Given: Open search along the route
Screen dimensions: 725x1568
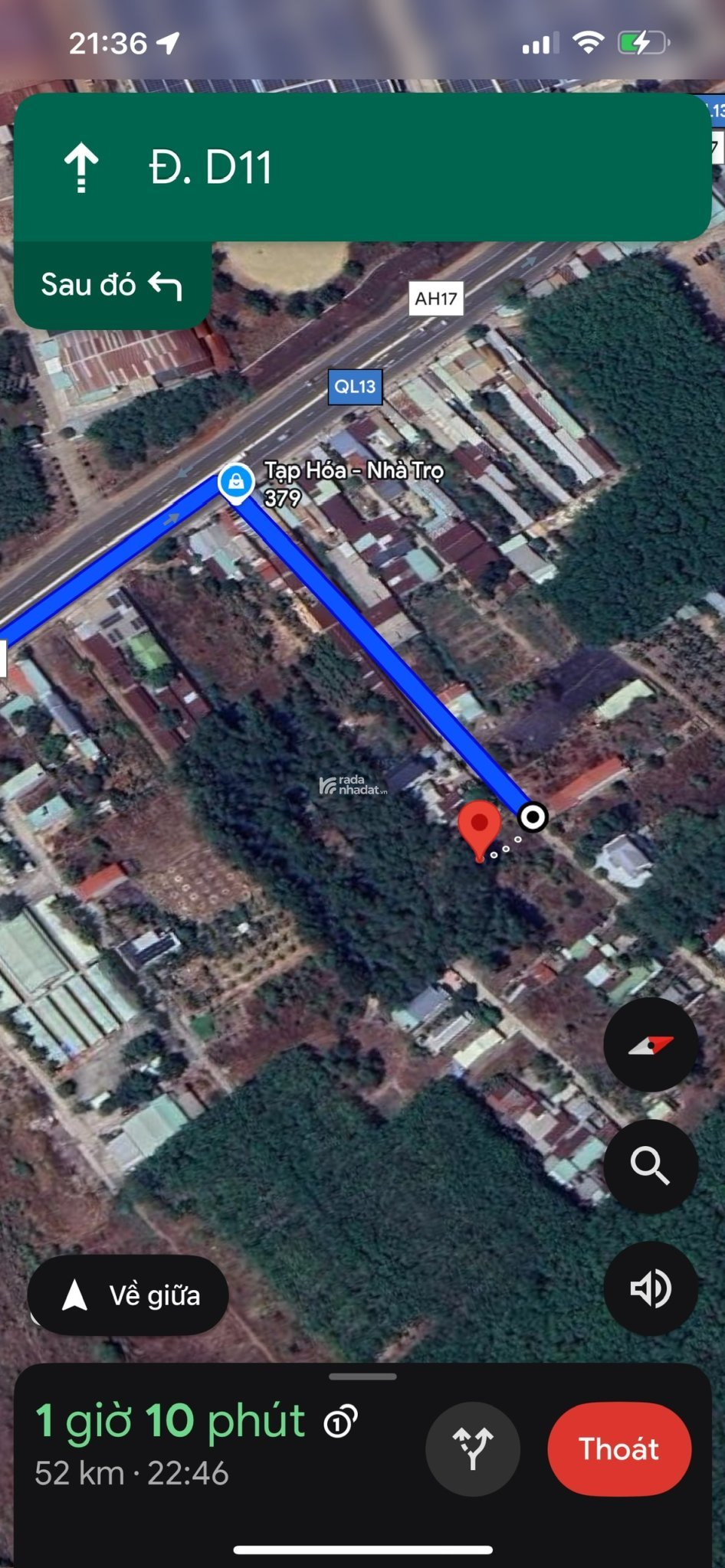Looking at the screenshot, I should coord(651,1166).
